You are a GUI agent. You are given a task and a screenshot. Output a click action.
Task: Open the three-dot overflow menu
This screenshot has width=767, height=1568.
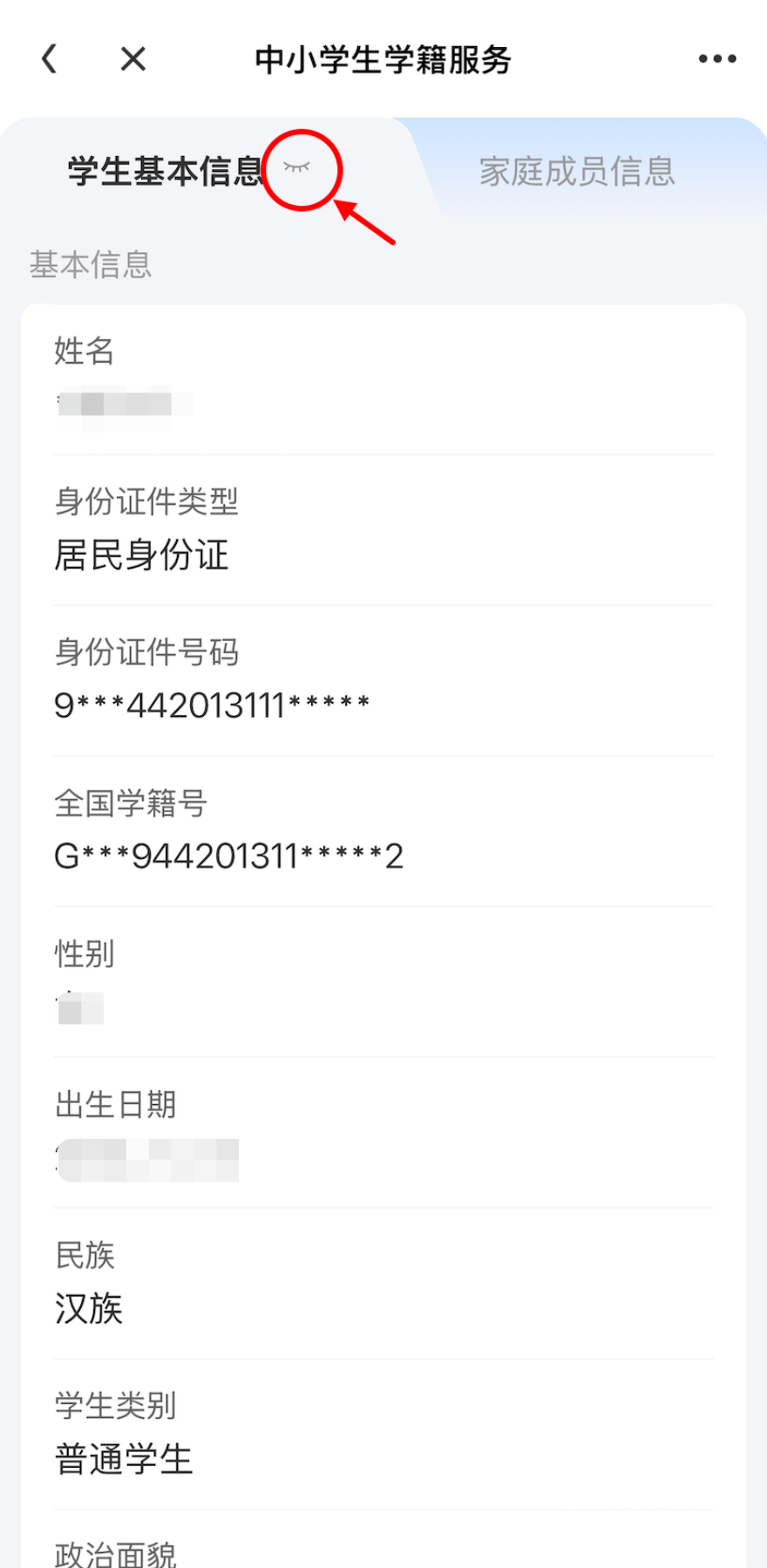click(x=716, y=59)
